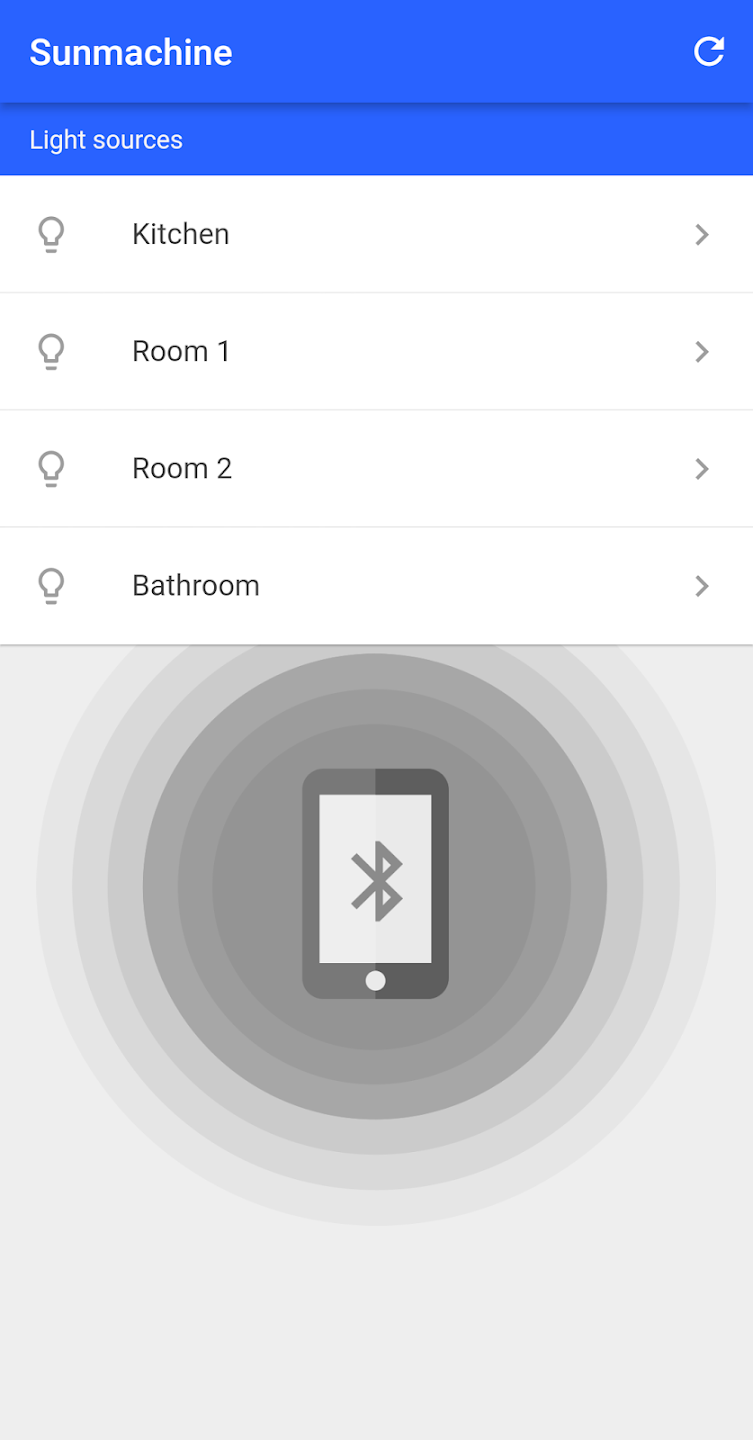
Task: Select the Room 1 light source
Action: point(376,351)
